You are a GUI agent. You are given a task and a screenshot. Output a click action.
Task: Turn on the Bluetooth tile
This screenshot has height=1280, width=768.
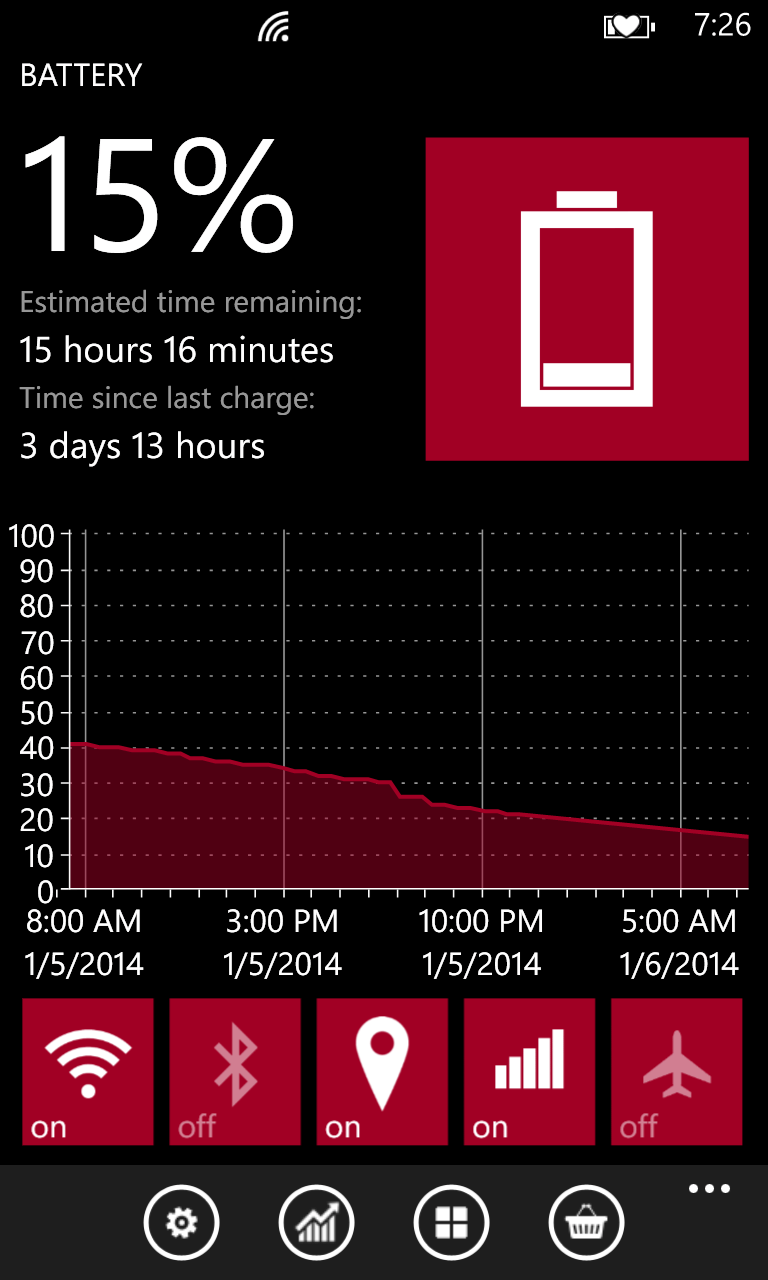pos(235,1071)
